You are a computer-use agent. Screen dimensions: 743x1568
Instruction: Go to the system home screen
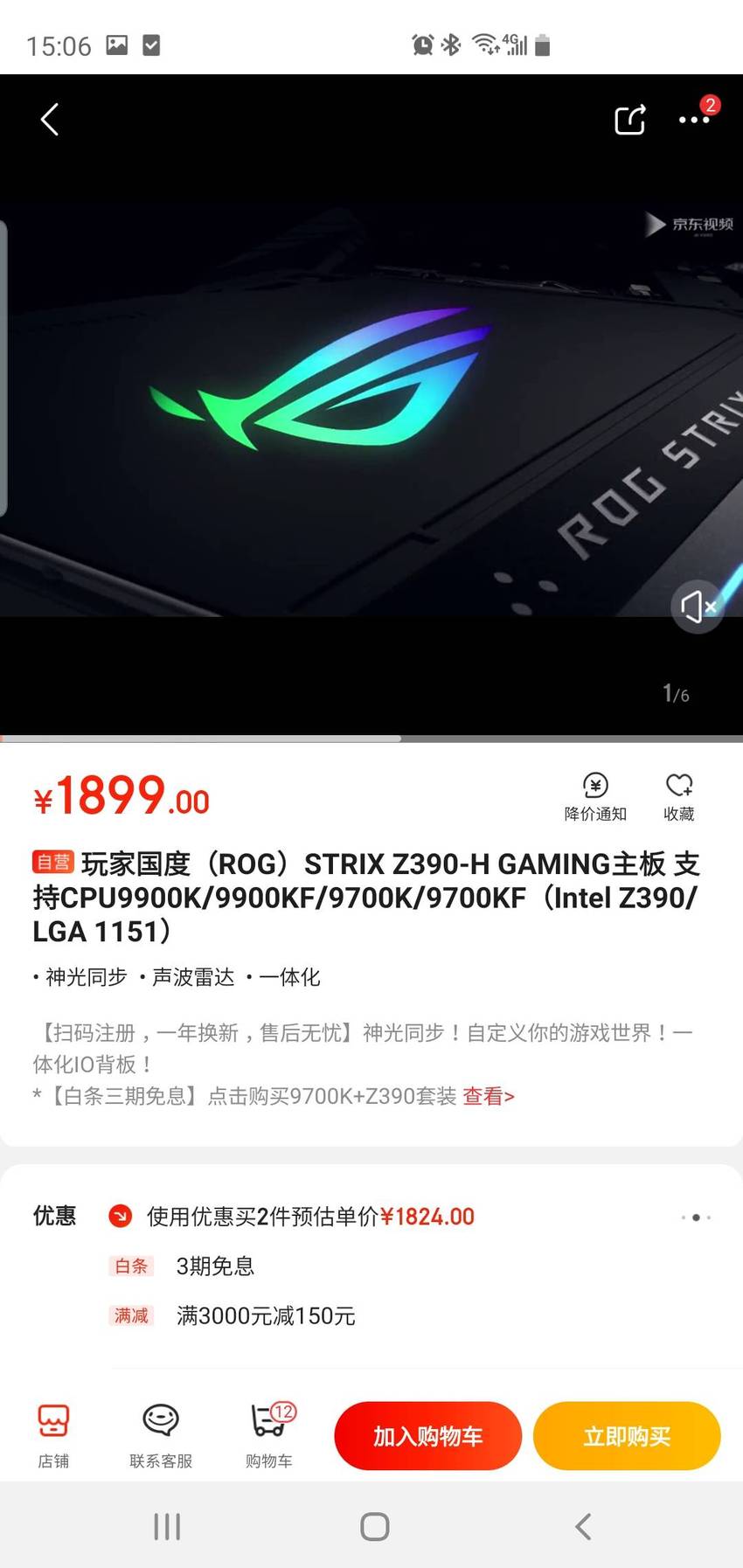click(x=374, y=1527)
